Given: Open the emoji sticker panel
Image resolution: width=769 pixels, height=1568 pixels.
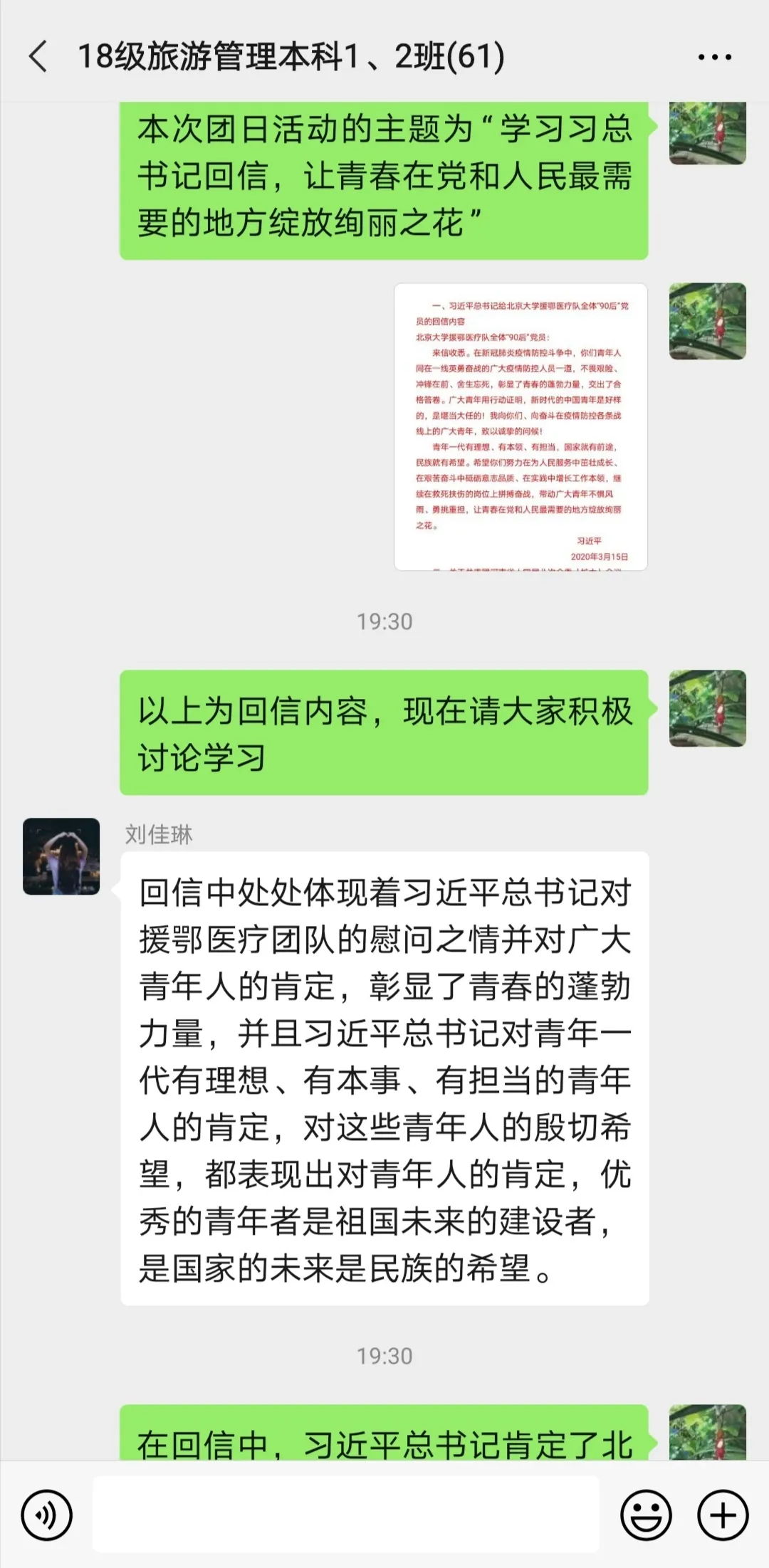Looking at the screenshot, I should (x=646, y=1515).
